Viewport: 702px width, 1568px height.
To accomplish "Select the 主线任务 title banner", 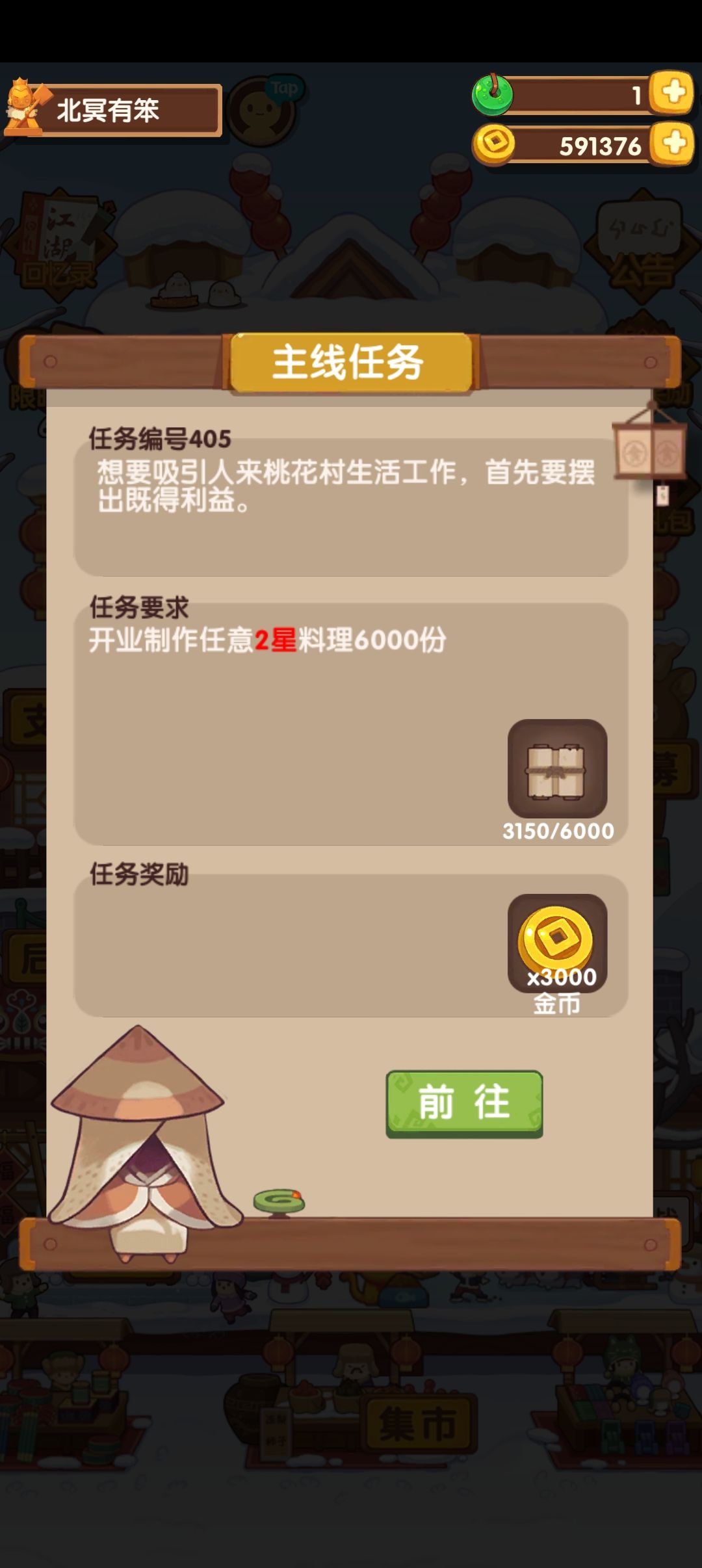I will (x=351, y=362).
